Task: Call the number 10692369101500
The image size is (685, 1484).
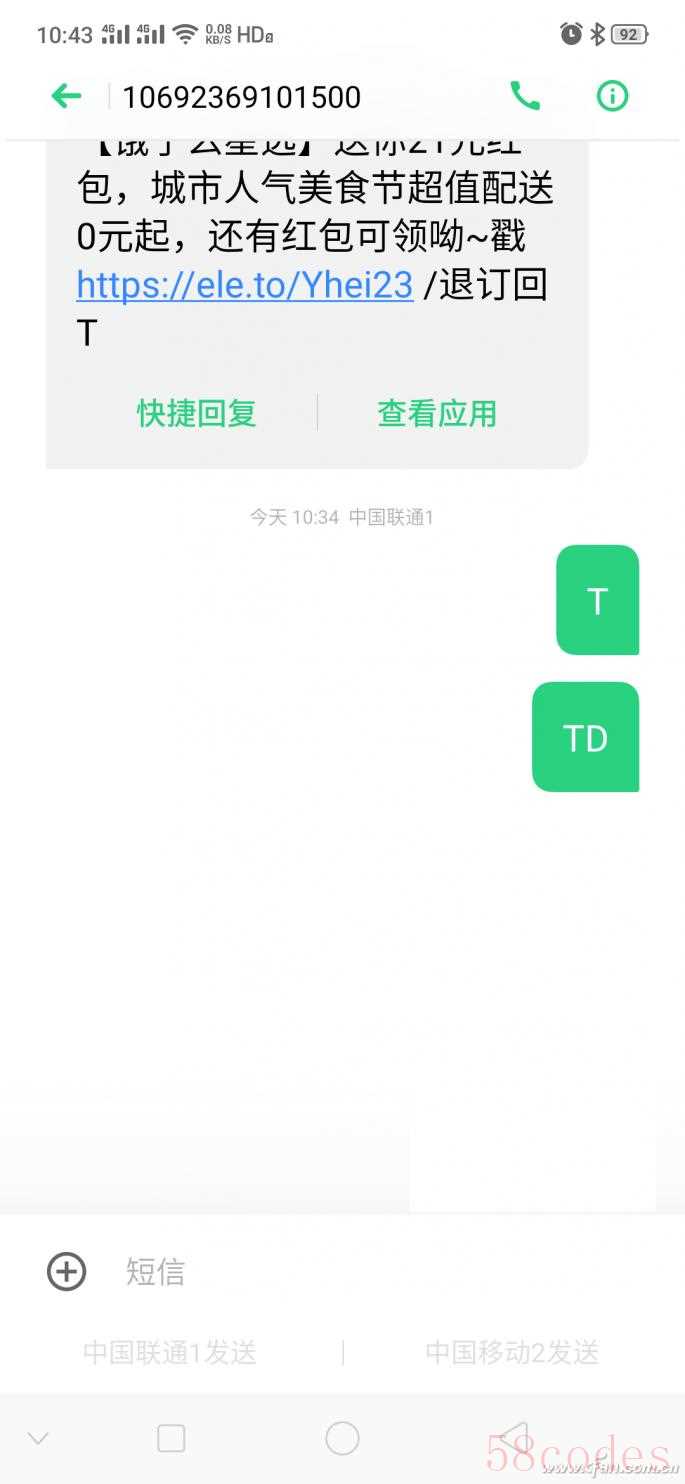Action: click(x=525, y=96)
